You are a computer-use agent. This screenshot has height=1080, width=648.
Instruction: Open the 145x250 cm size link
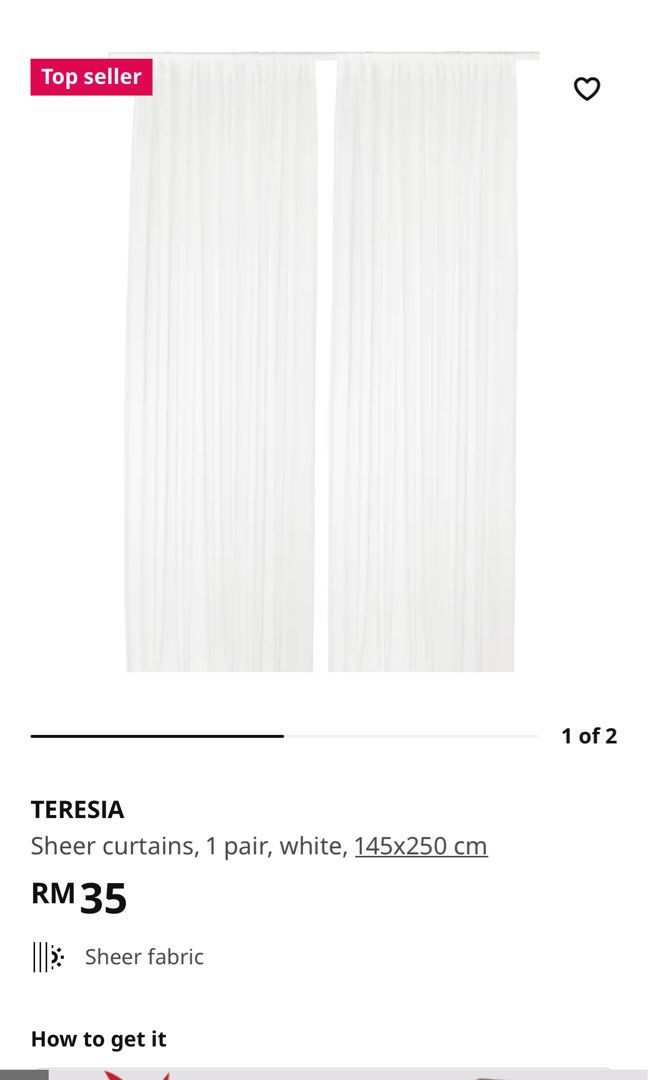pos(420,846)
